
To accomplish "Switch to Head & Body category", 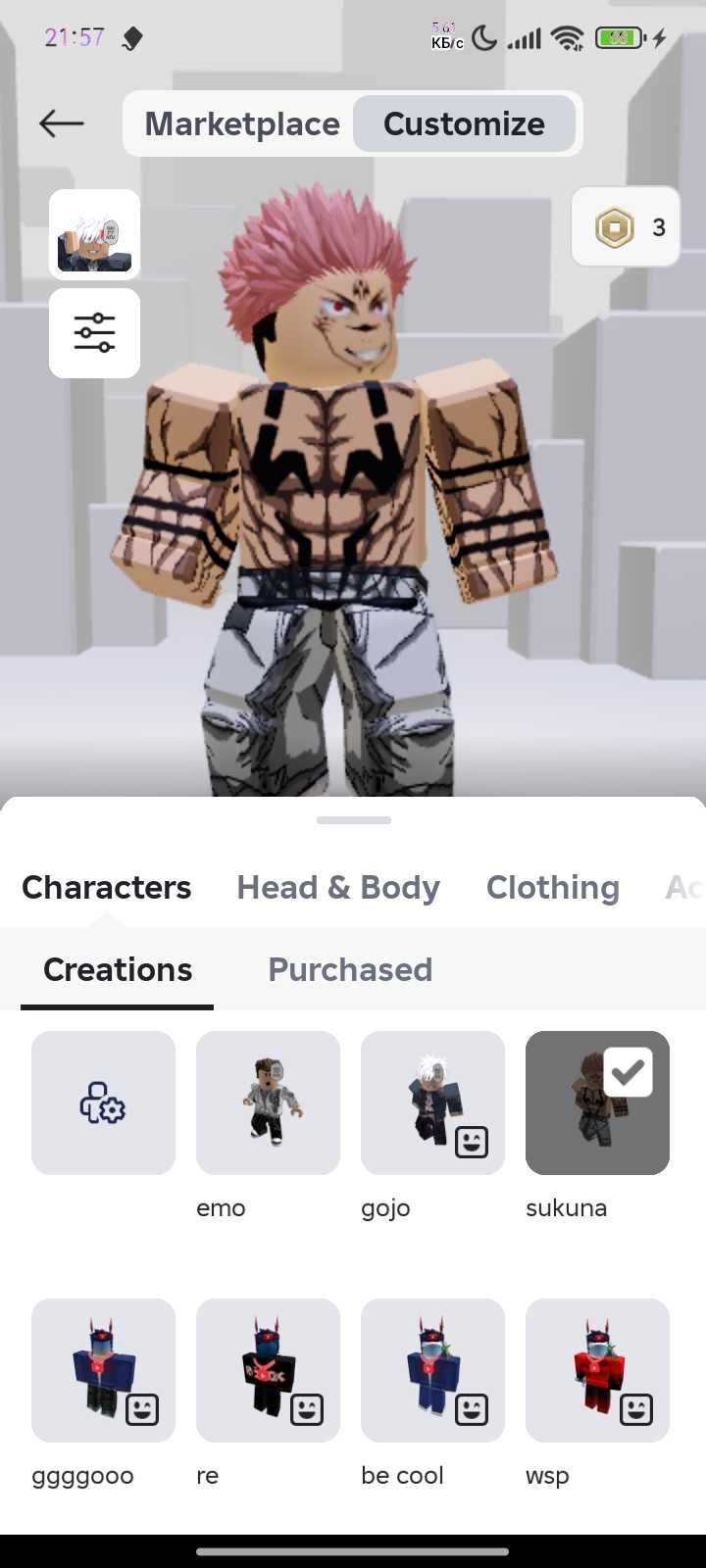I will tap(338, 888).
